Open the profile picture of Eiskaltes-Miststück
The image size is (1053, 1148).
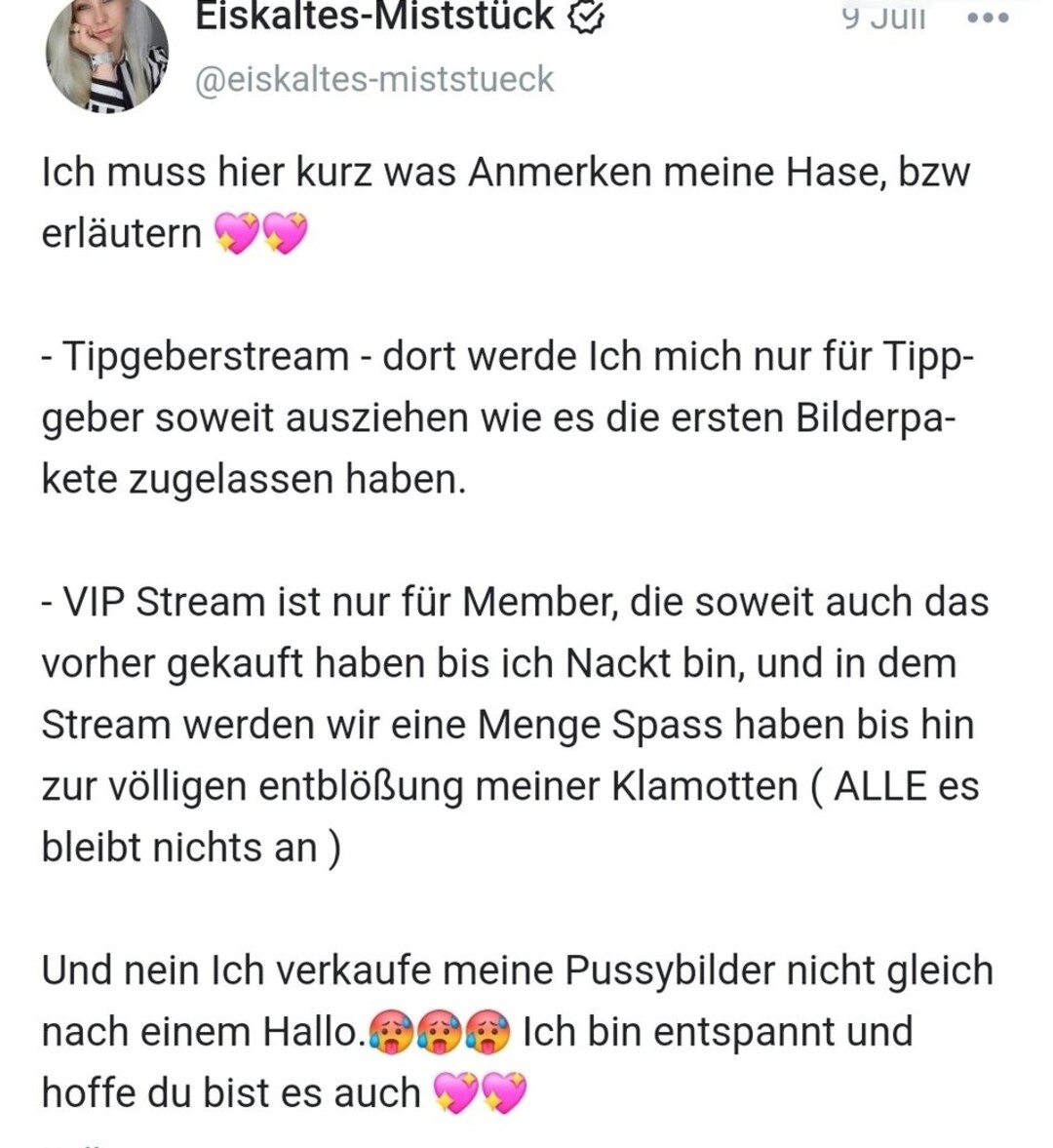[107, 54]
